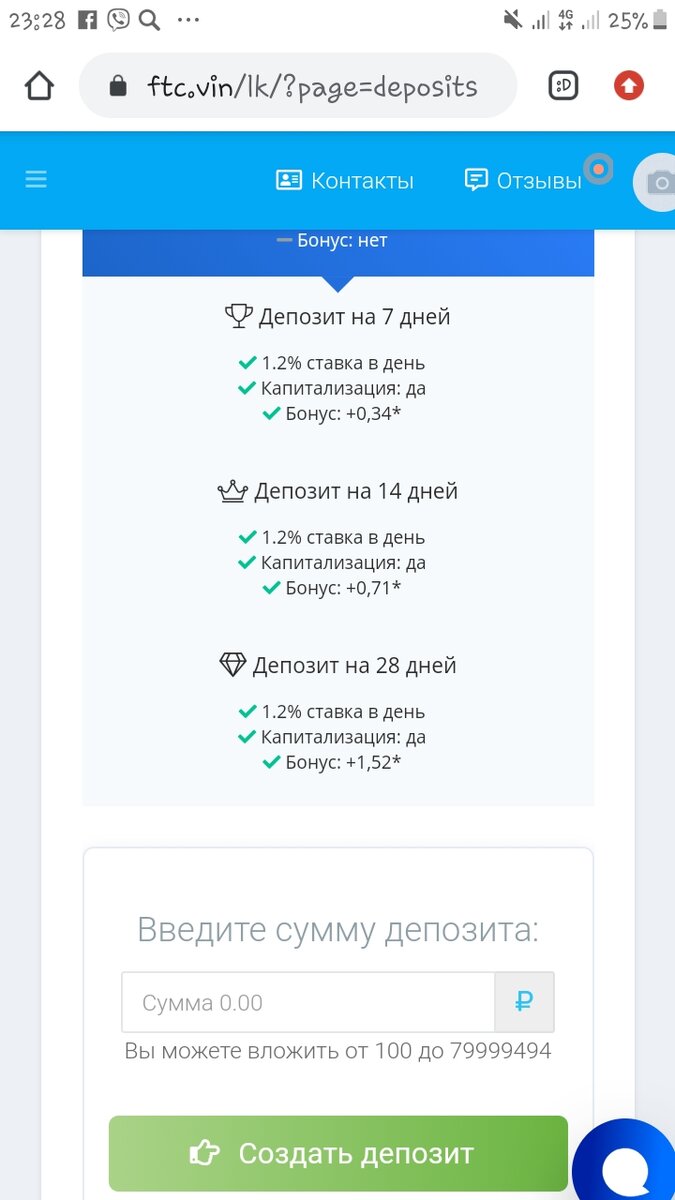
Task: Tap the red browser update arrow icon
Action: tap(629, 86)
